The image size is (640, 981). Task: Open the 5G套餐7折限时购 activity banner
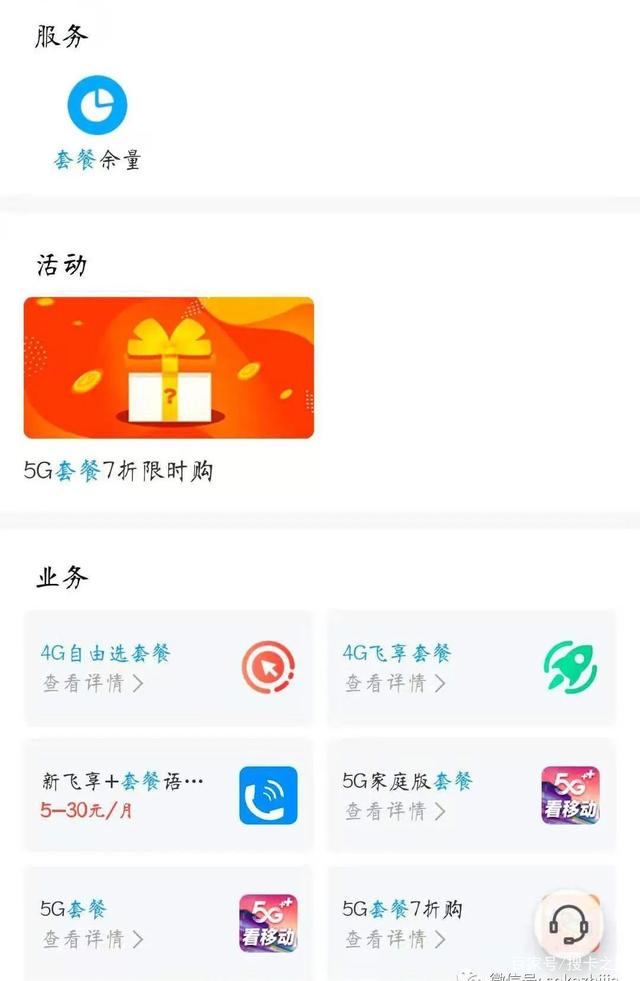coord(168,367)
